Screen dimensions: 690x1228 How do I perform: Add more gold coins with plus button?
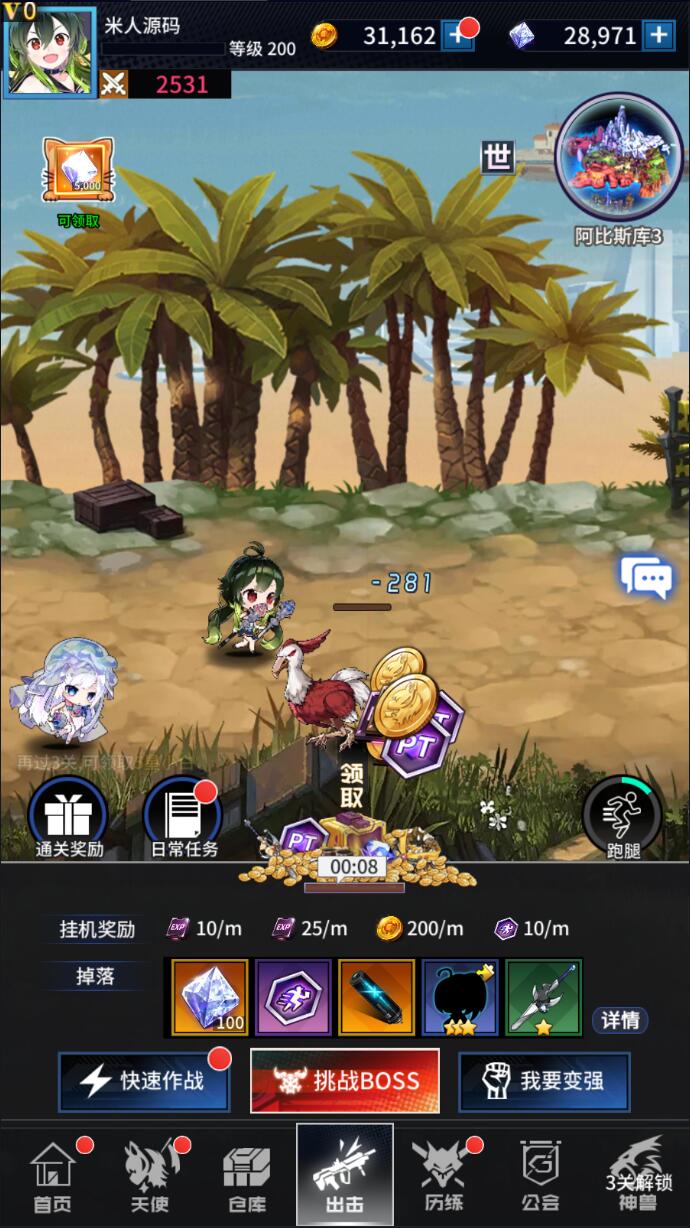click(x=457, y=36)
